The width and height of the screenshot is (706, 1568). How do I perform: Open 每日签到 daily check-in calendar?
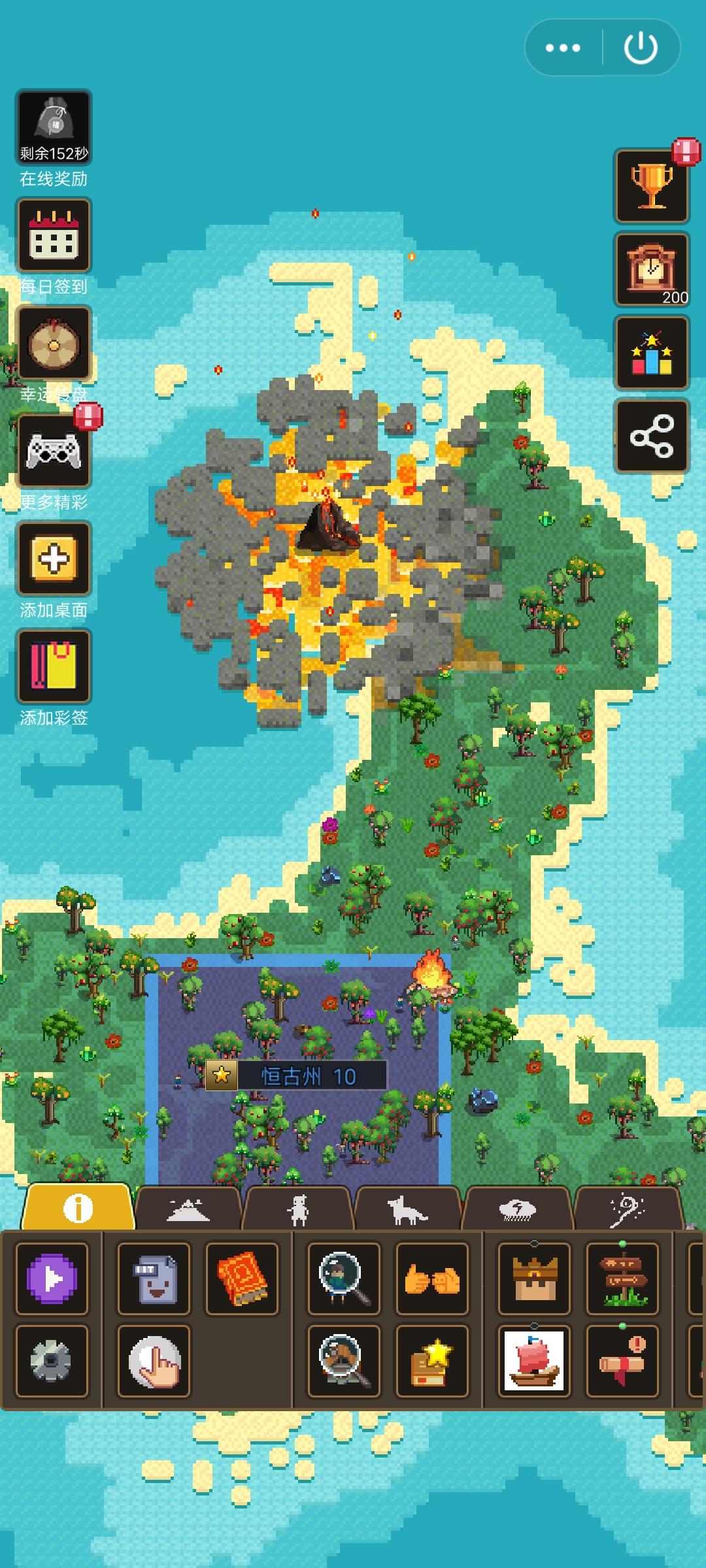click(x=54, y=235)
